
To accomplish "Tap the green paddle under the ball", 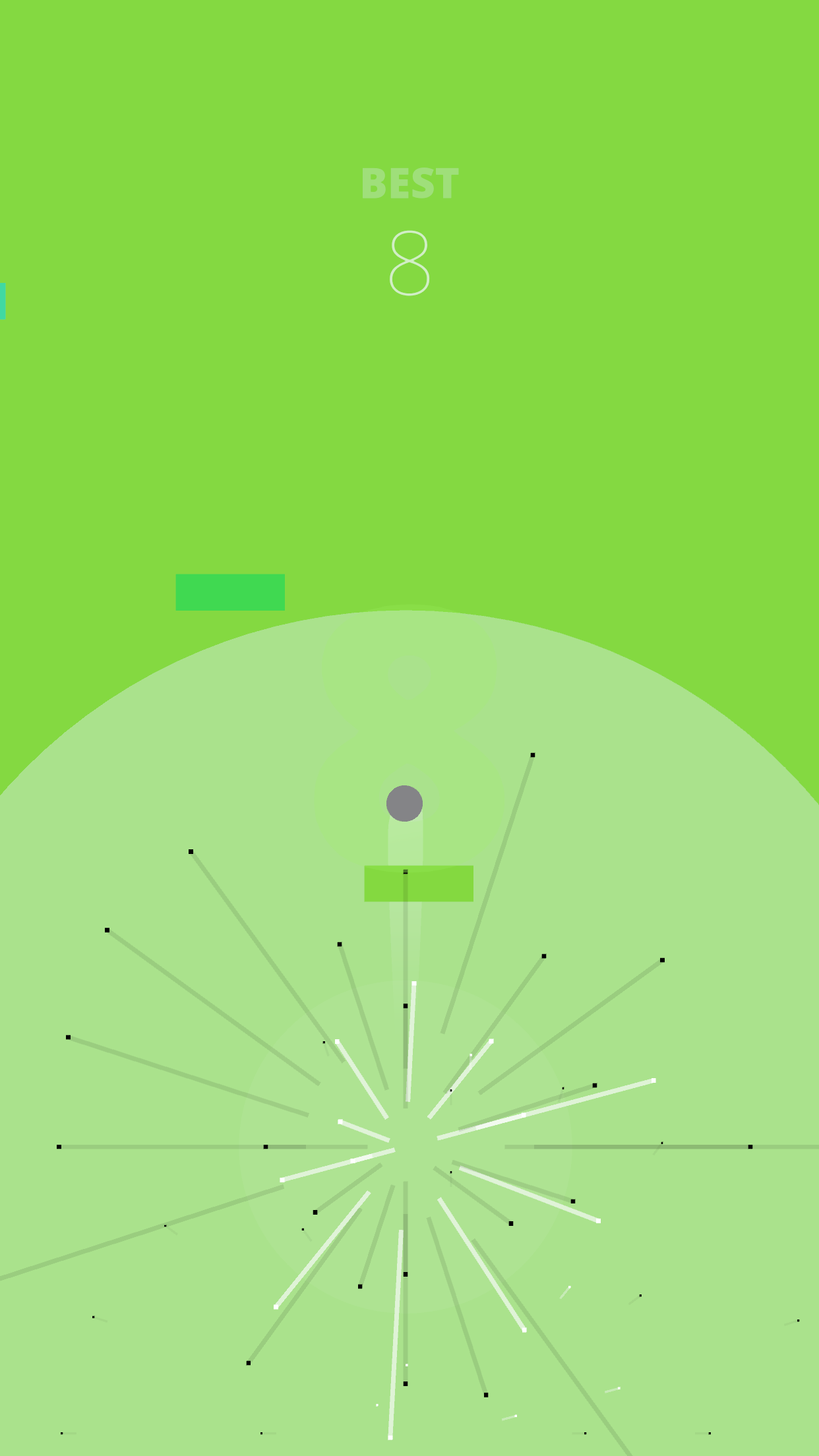I will (x=419, y=884).
